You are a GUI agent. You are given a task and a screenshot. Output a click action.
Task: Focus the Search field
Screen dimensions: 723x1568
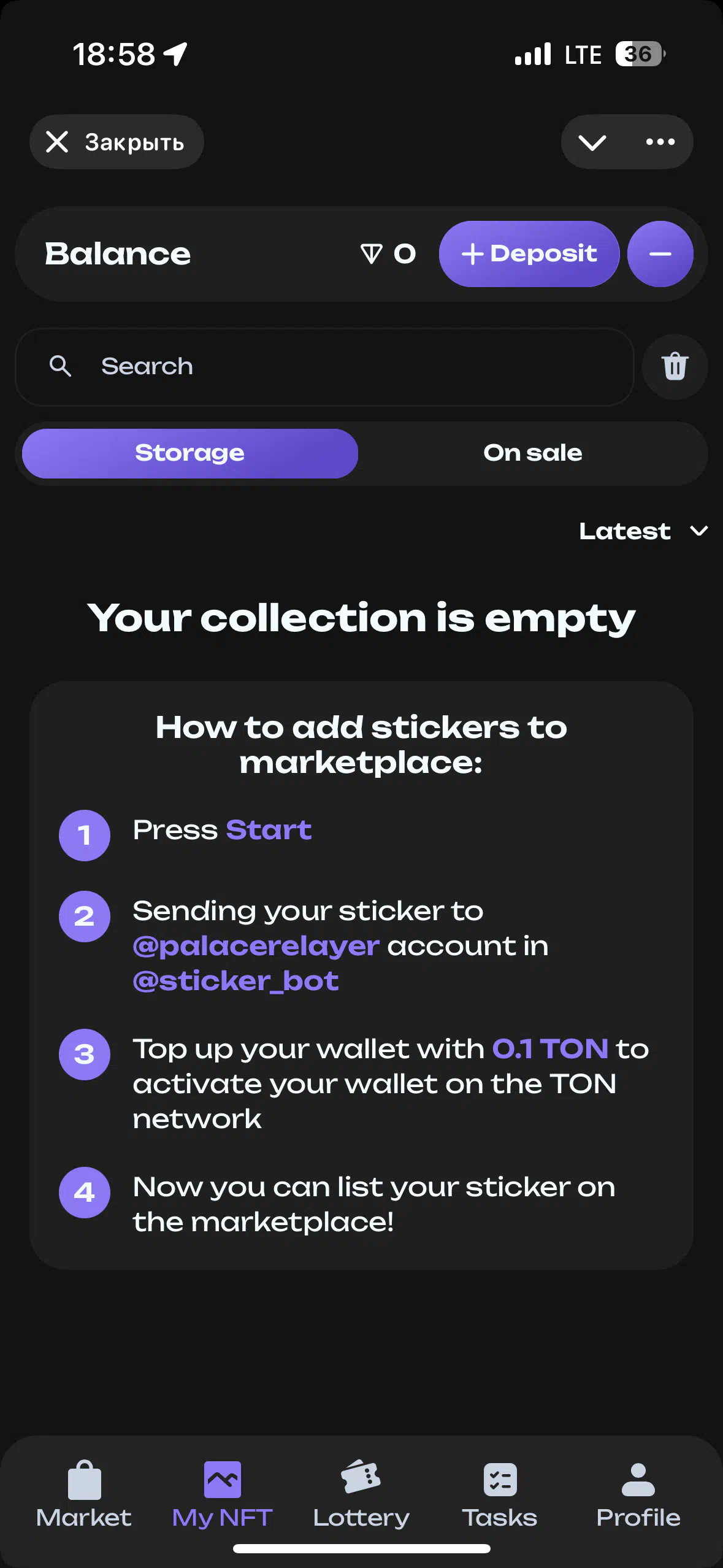tap(324, 367)
